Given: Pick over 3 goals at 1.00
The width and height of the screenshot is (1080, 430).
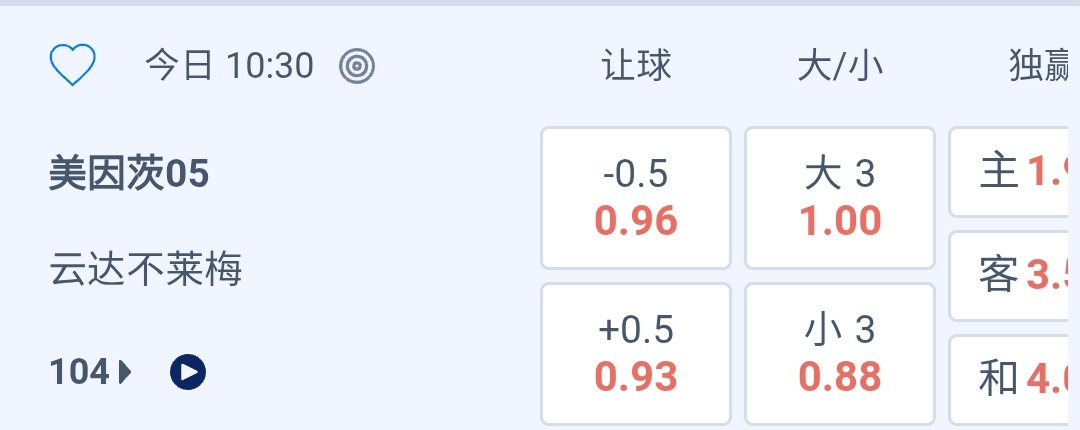Looking at the screenshot, I should (x=840, y=198).
